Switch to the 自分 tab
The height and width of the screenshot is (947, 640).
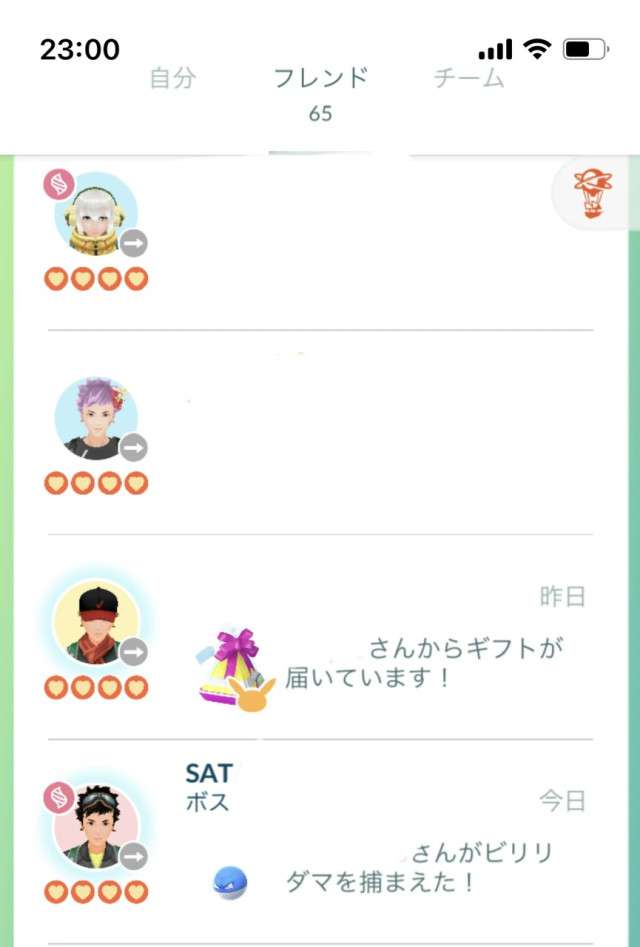point(173,79)
